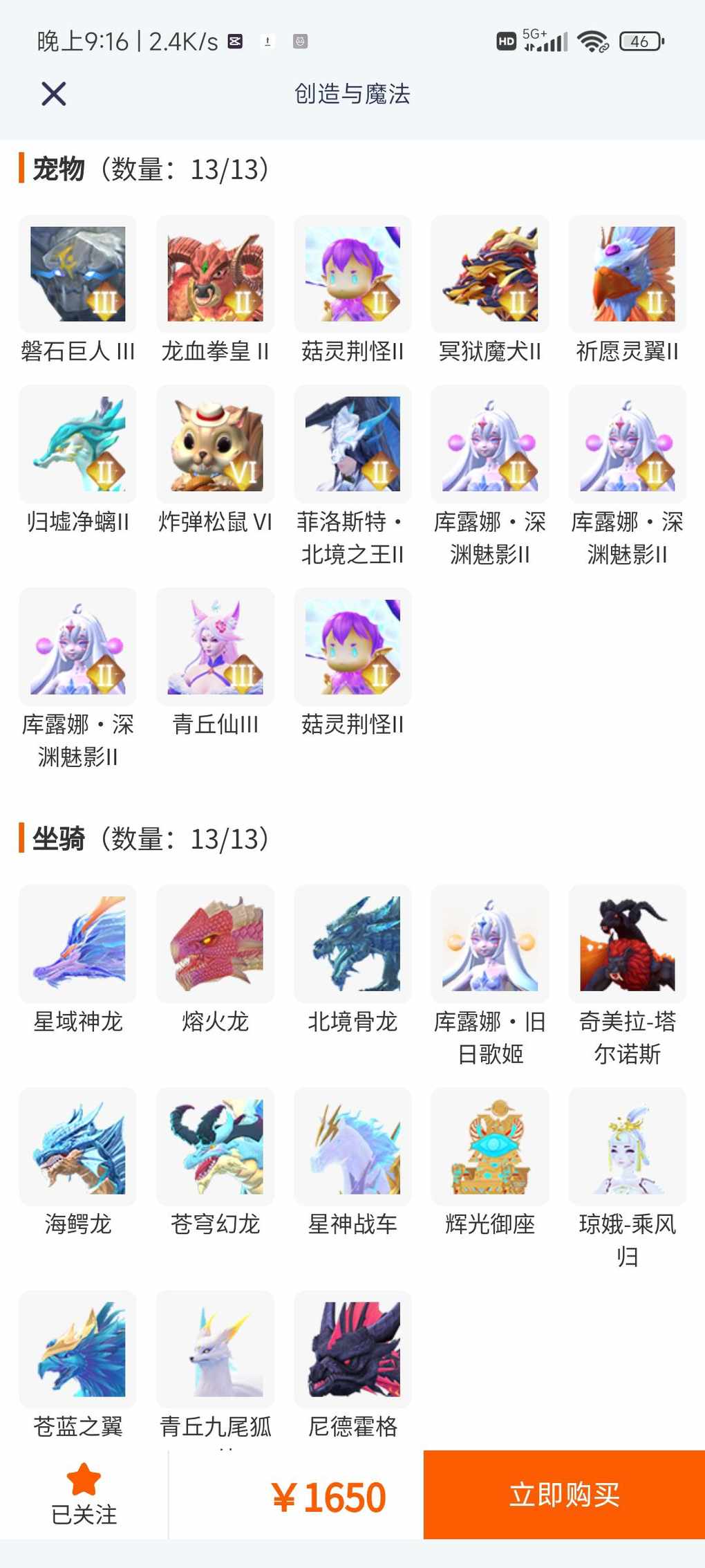The image size is (705, 1568).
Task: Tap 立即购买 to buy now
Action: pos(564,1495)
